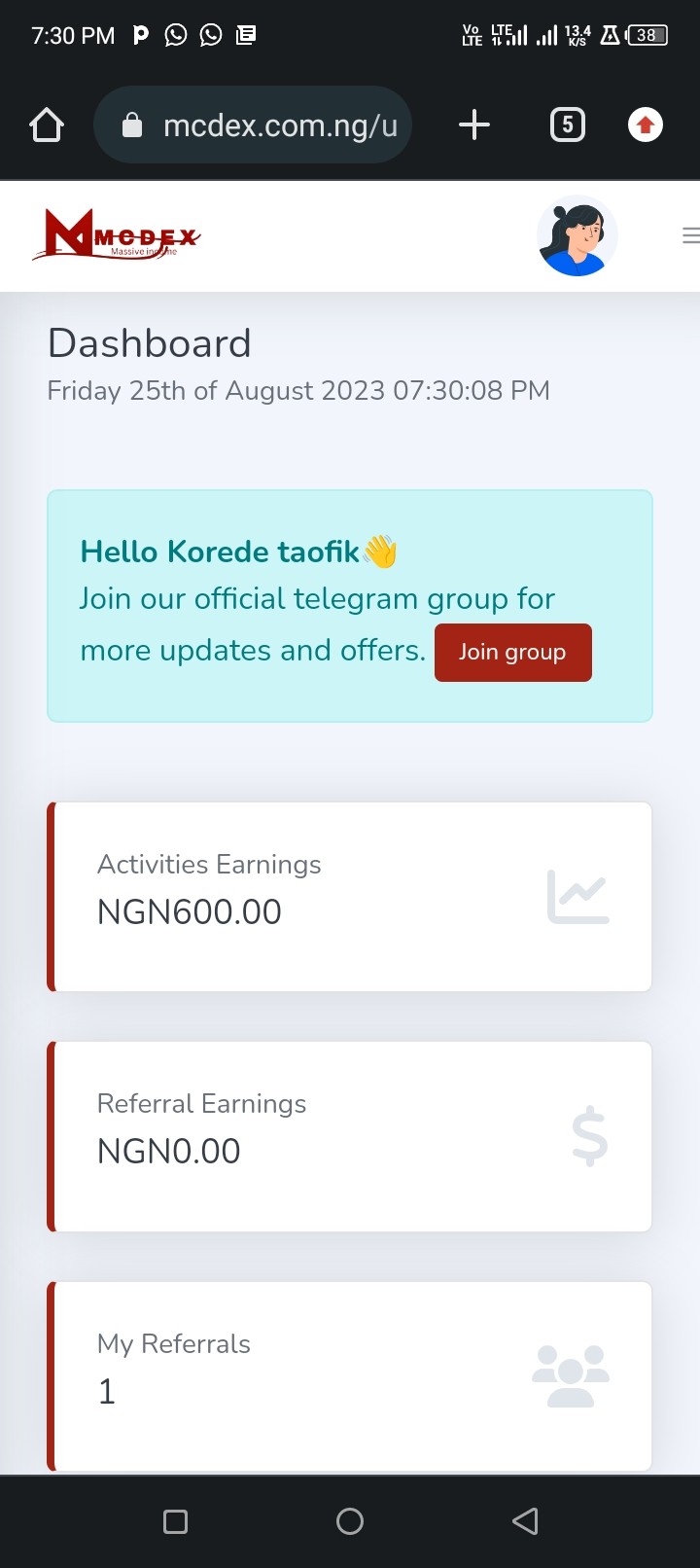Open a new browser tab
Image resolution: width=700 pixels, height=1568 pixels.
[473, 125]
